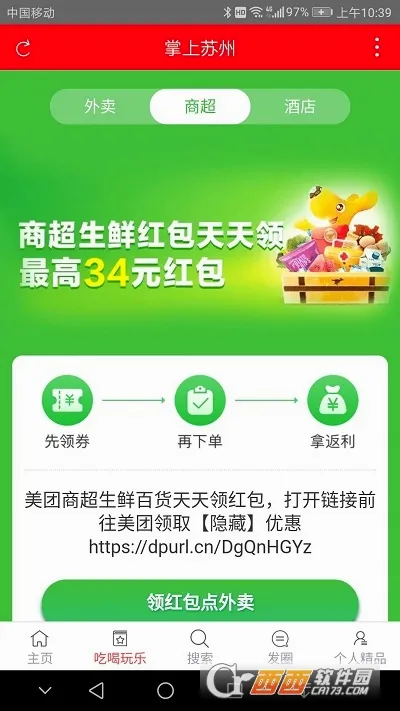Go to 主页 in the bottom navigation
400x711 pixels.
click(40, 647)
